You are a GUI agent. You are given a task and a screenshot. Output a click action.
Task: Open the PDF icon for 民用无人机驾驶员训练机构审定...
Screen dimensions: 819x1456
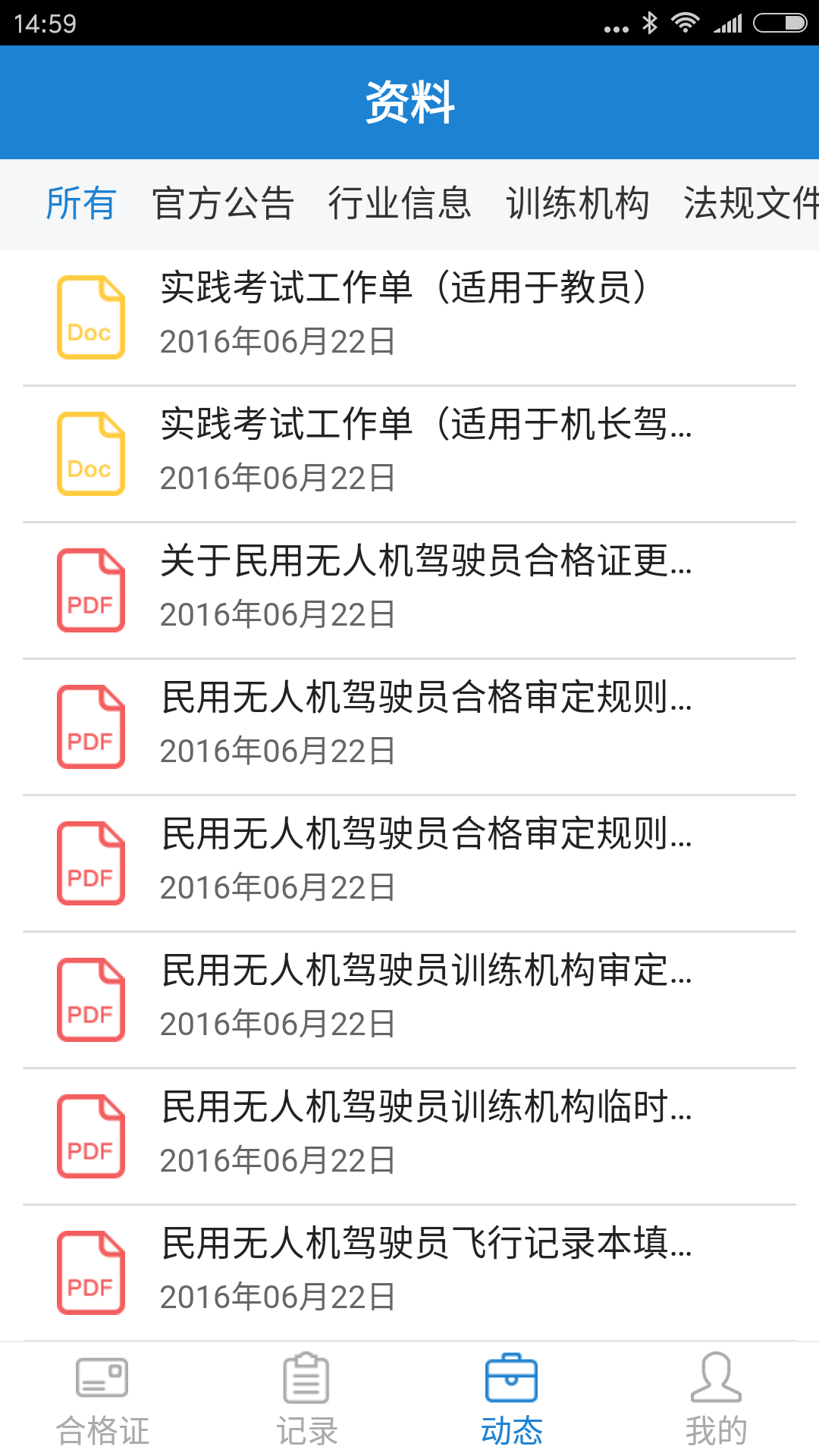click(x=90, y=998)
